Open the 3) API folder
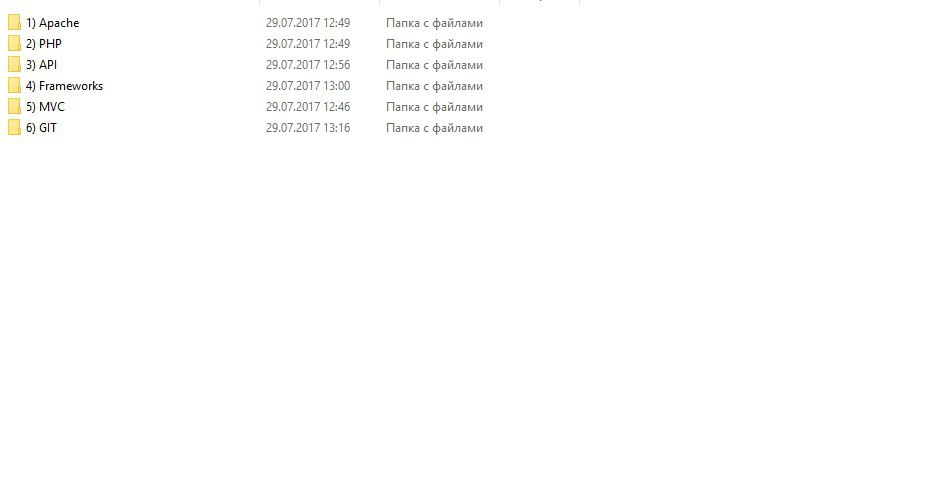Screen dimensions: 935x482 [41, 65]
